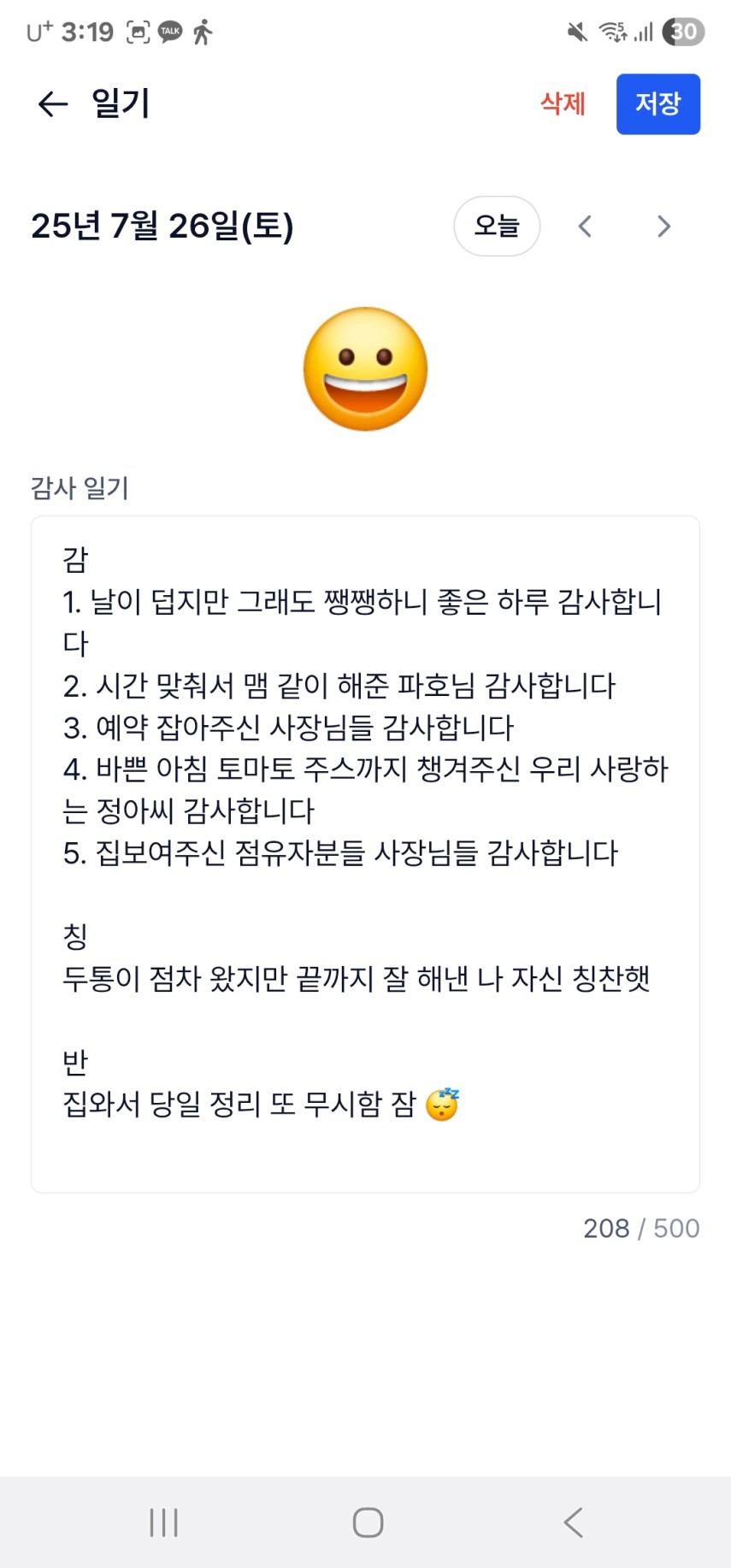Go to the next day's diary

[x=663, y=227]
